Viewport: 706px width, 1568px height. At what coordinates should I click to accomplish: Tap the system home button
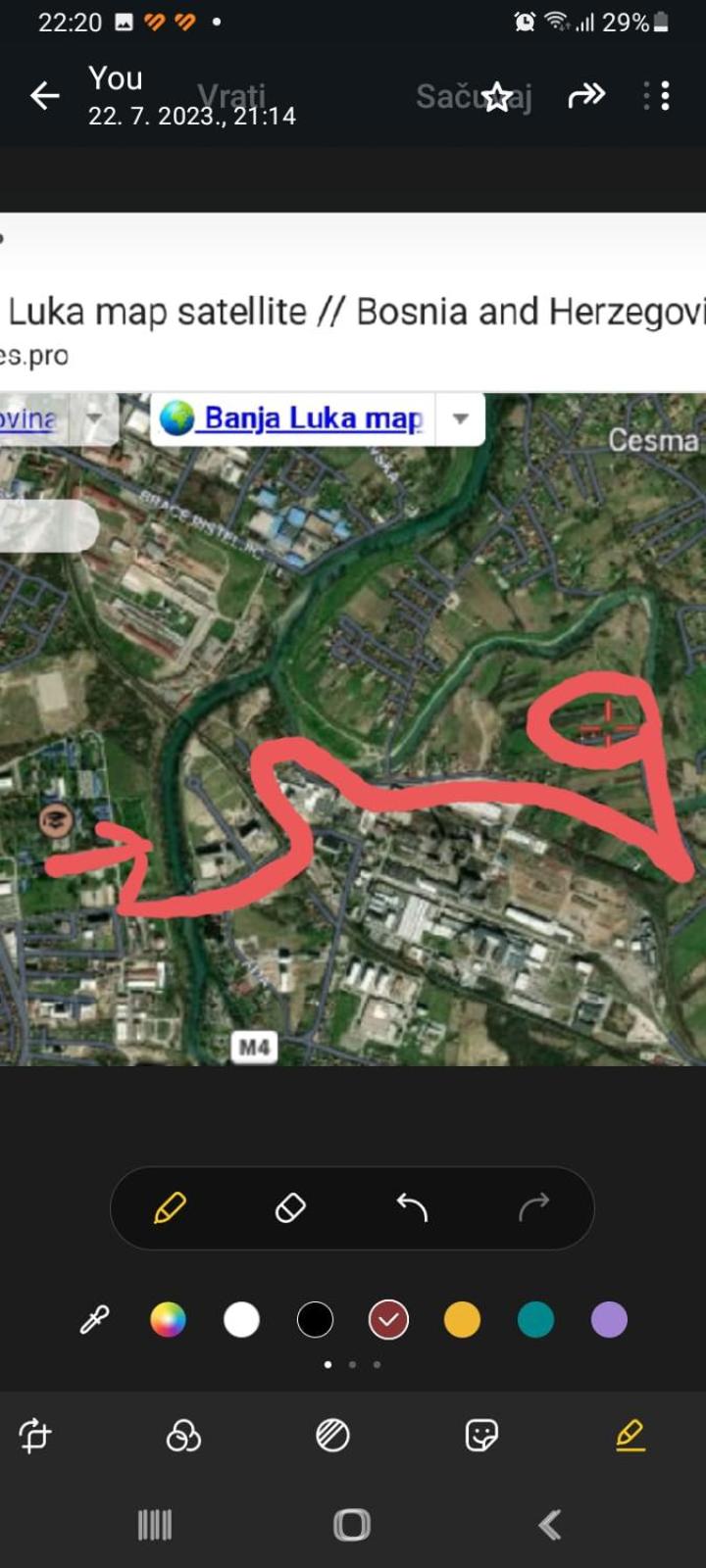point(352,1525)
